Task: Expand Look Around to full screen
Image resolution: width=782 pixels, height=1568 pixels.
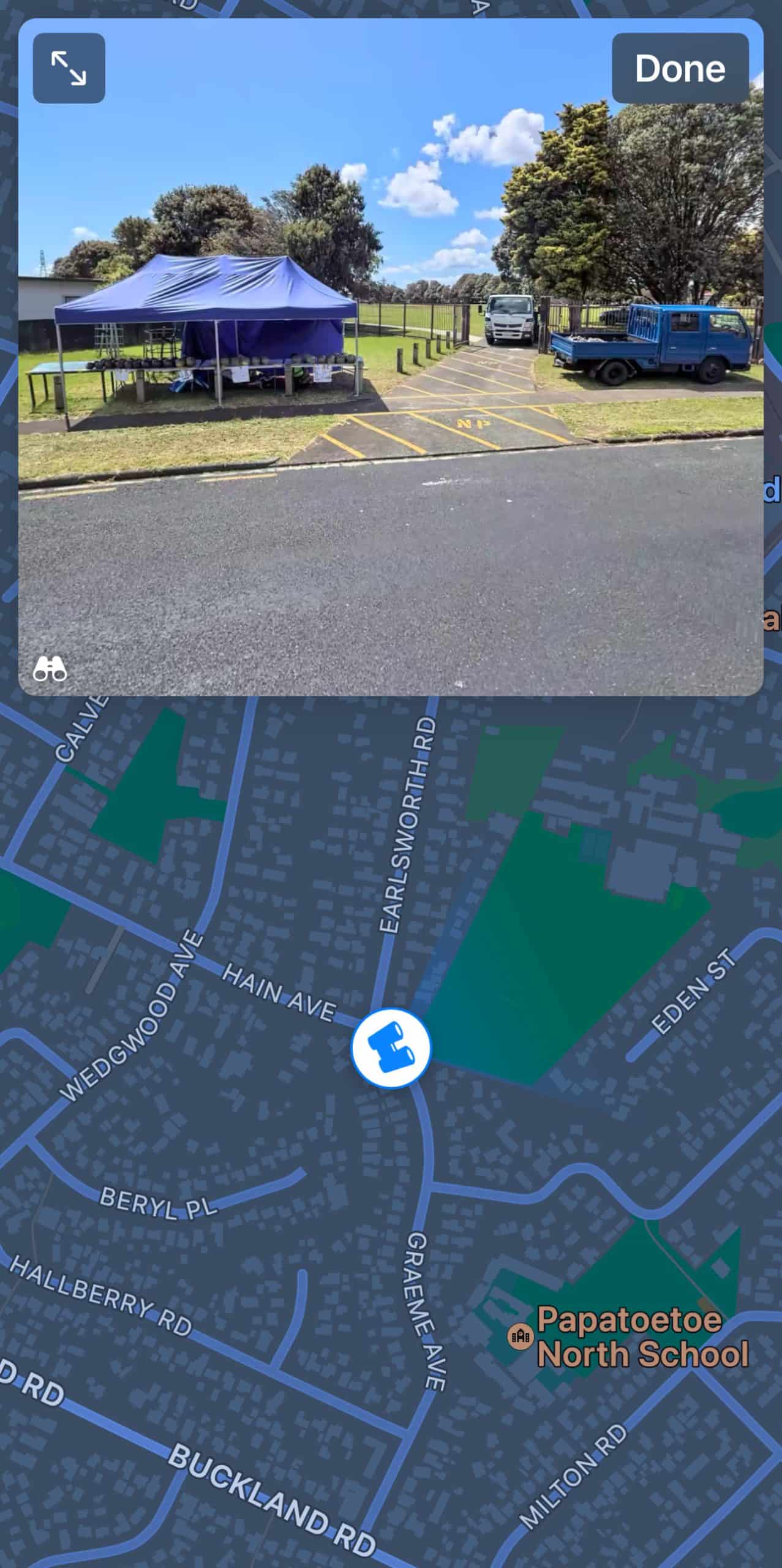Action: pyautogui.click(x=69, y=68)
